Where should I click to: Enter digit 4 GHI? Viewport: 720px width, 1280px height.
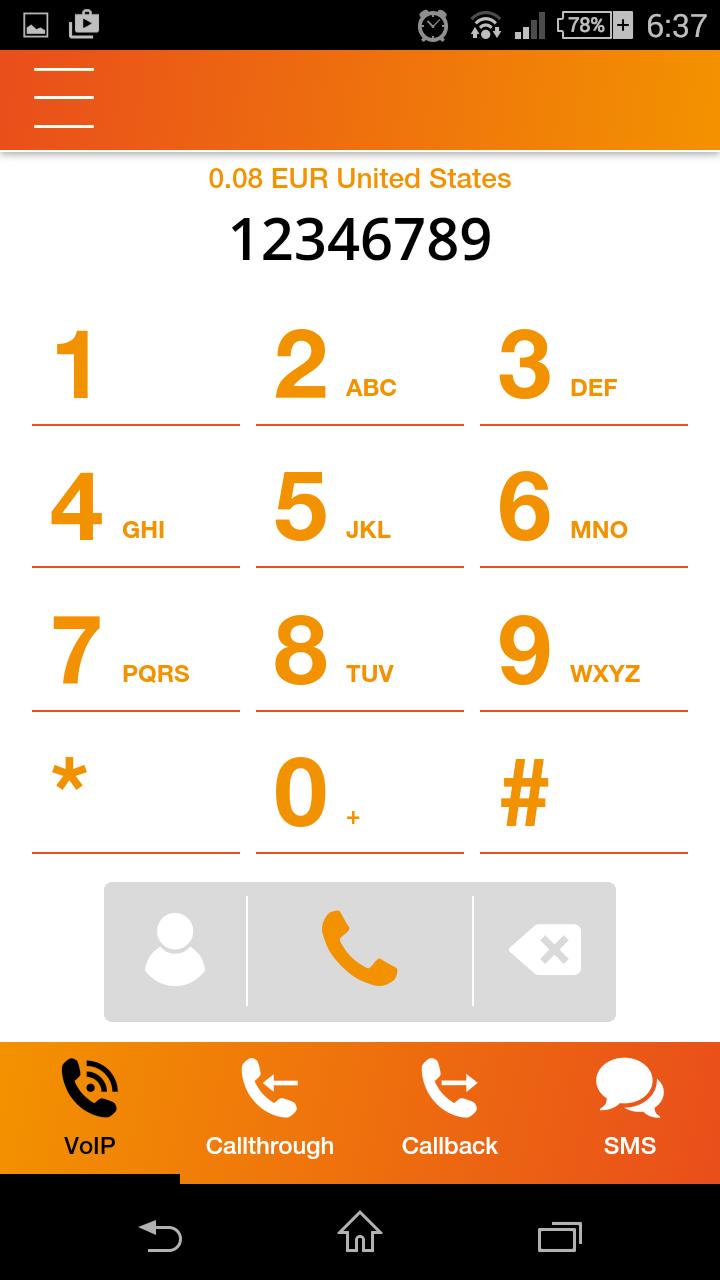click(135, 508)
